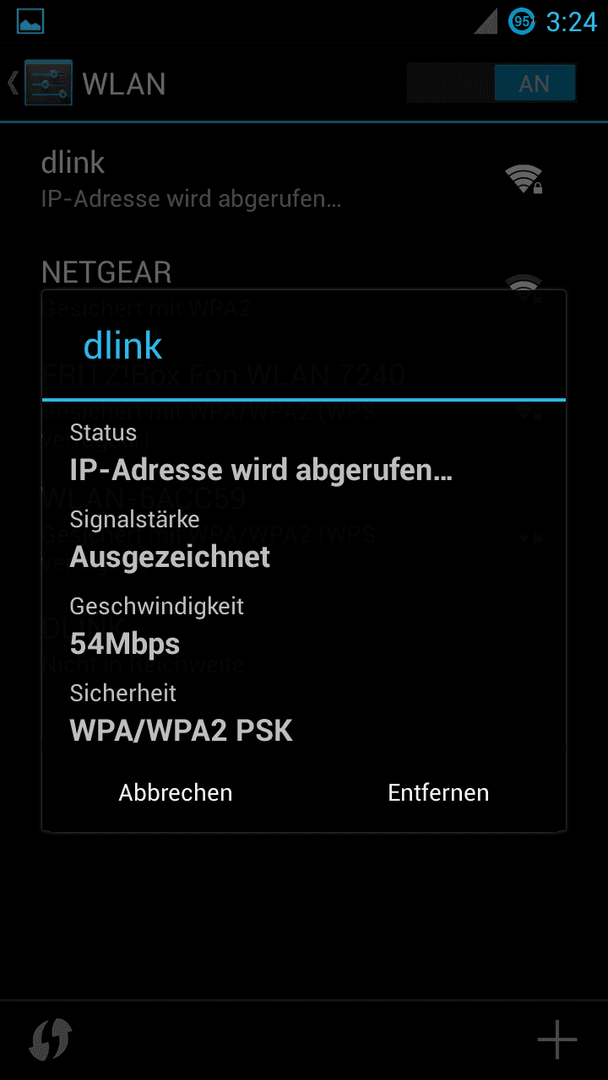Select Entfernen to forget dlink network
The width and height of the screenshot is (608, 1080).
tap(438, 792)
